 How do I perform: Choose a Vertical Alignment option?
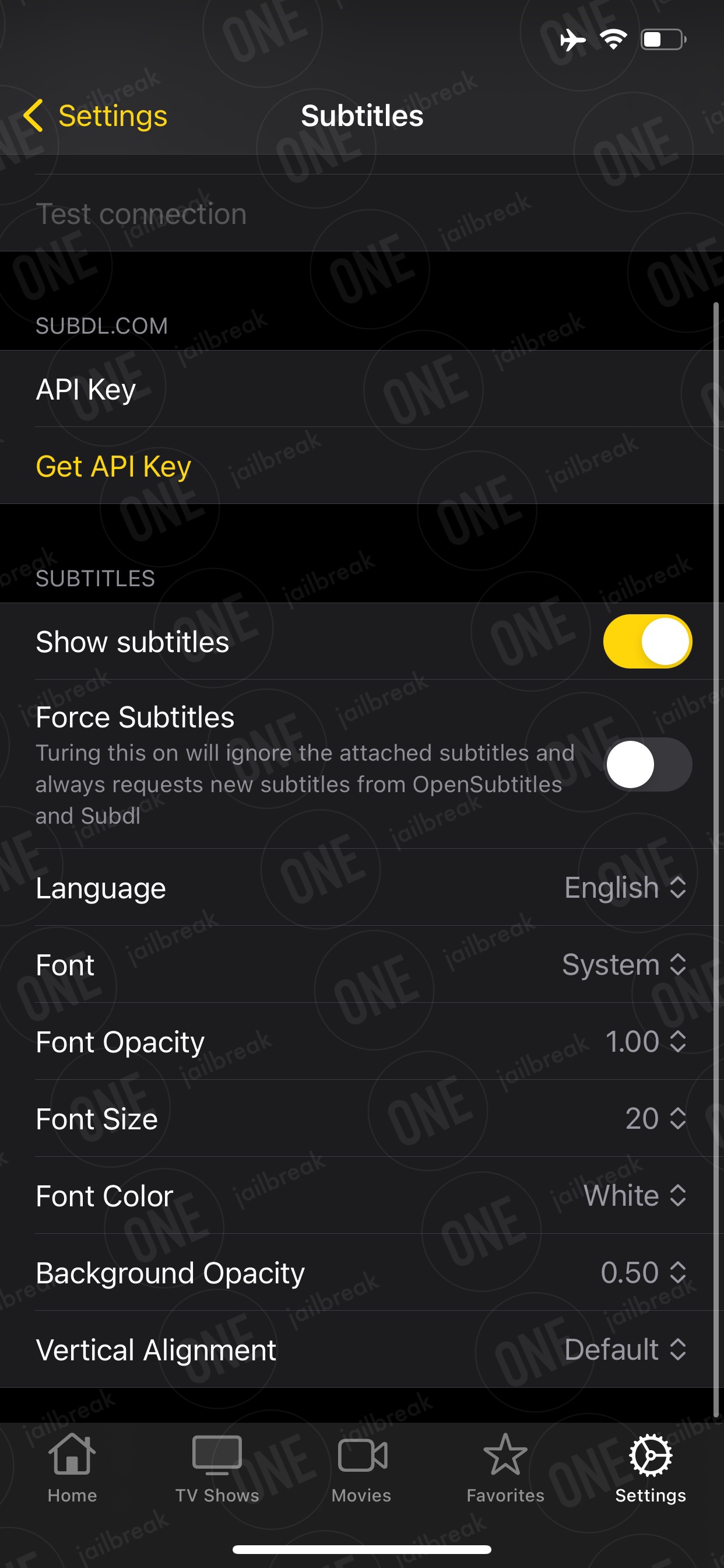click(625, 1349)
